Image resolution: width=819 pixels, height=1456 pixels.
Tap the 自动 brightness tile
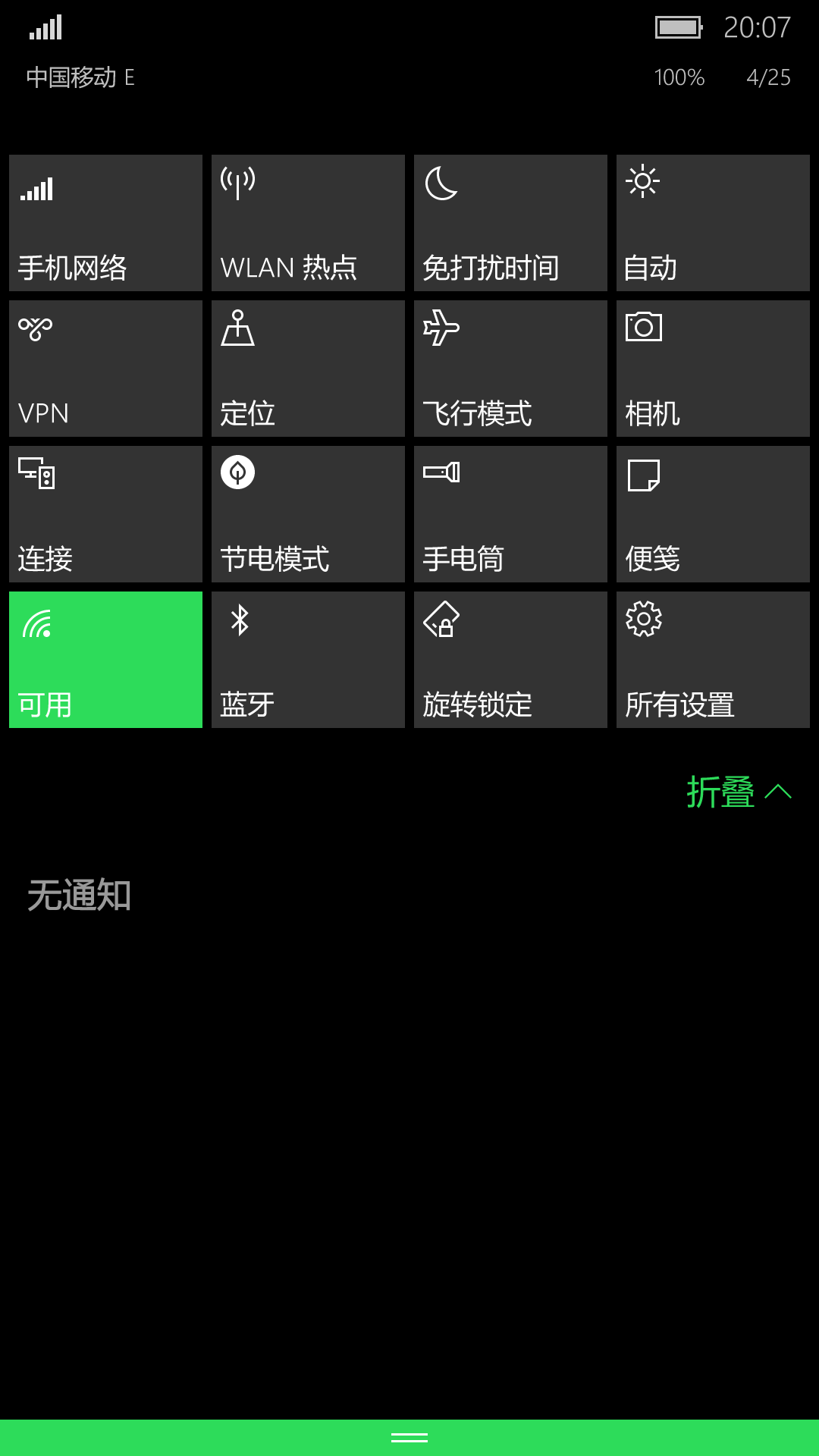click(x=713, y=223)
